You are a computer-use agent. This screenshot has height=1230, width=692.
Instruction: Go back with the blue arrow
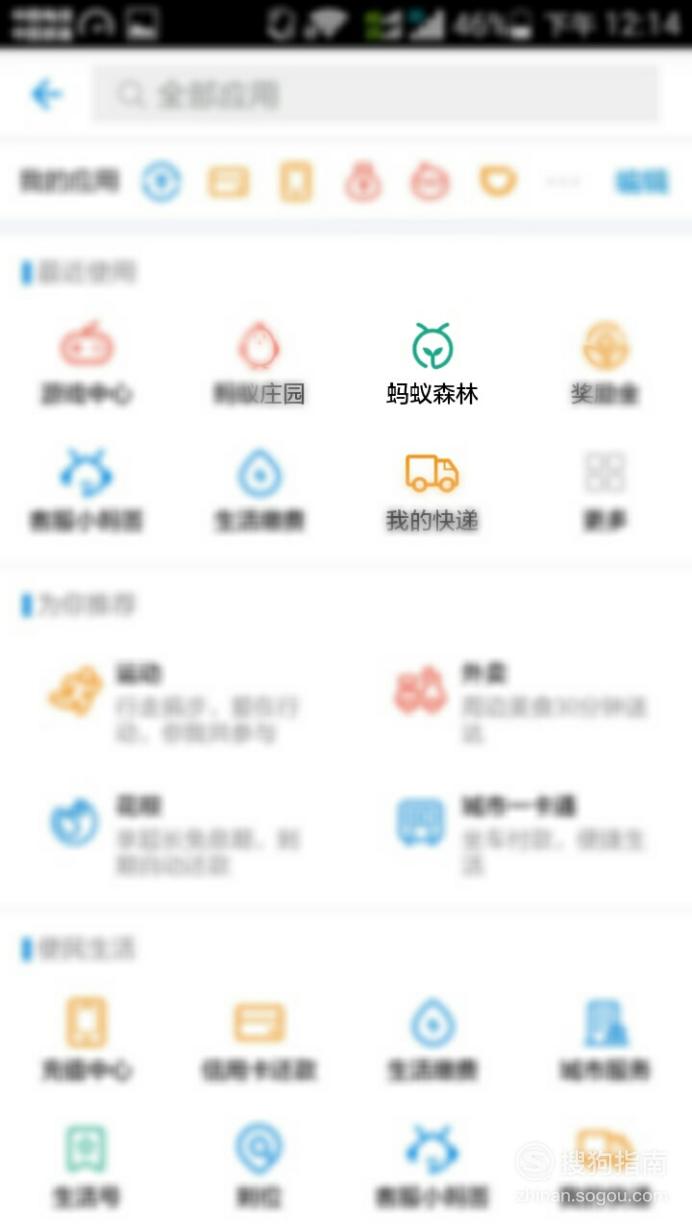46,95
